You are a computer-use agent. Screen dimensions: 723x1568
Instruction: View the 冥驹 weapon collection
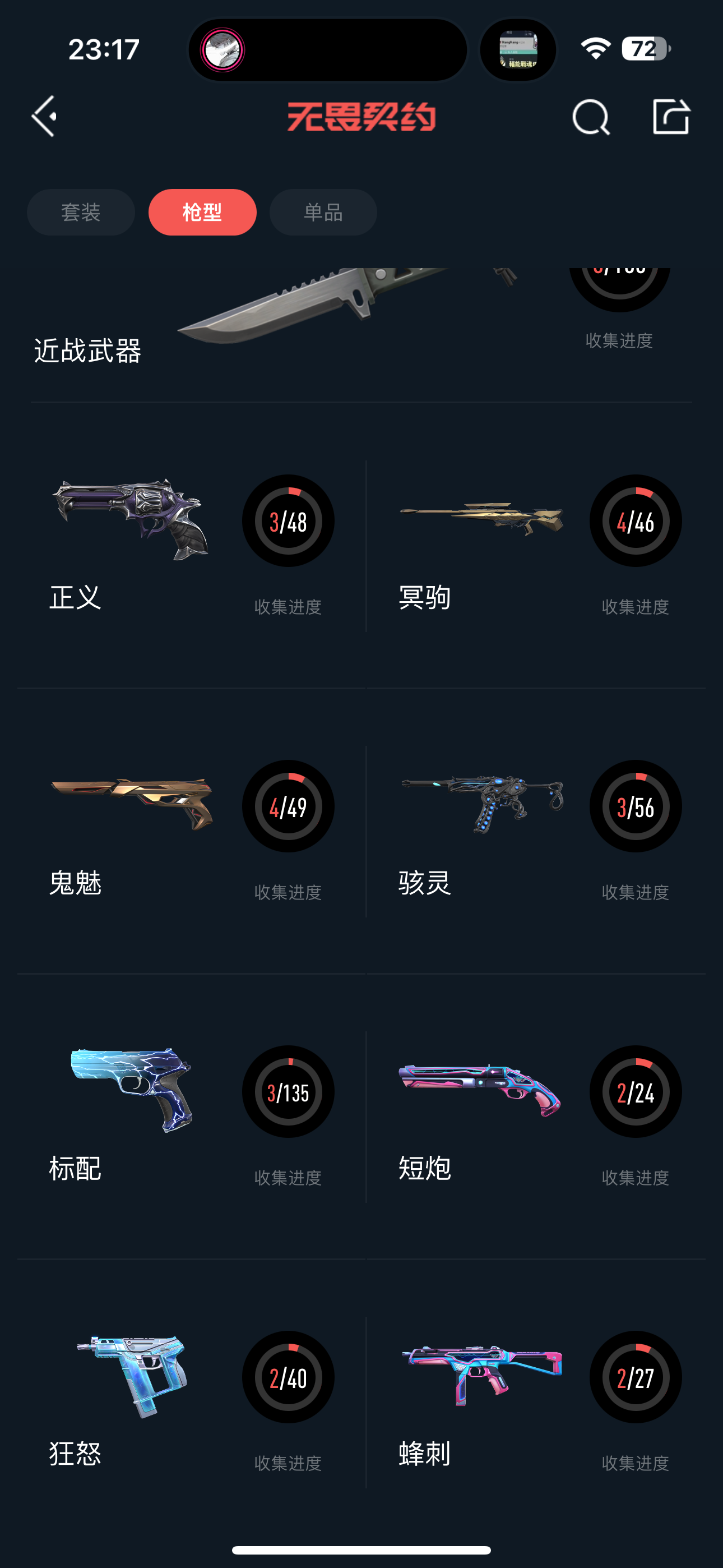coord(537,545)
